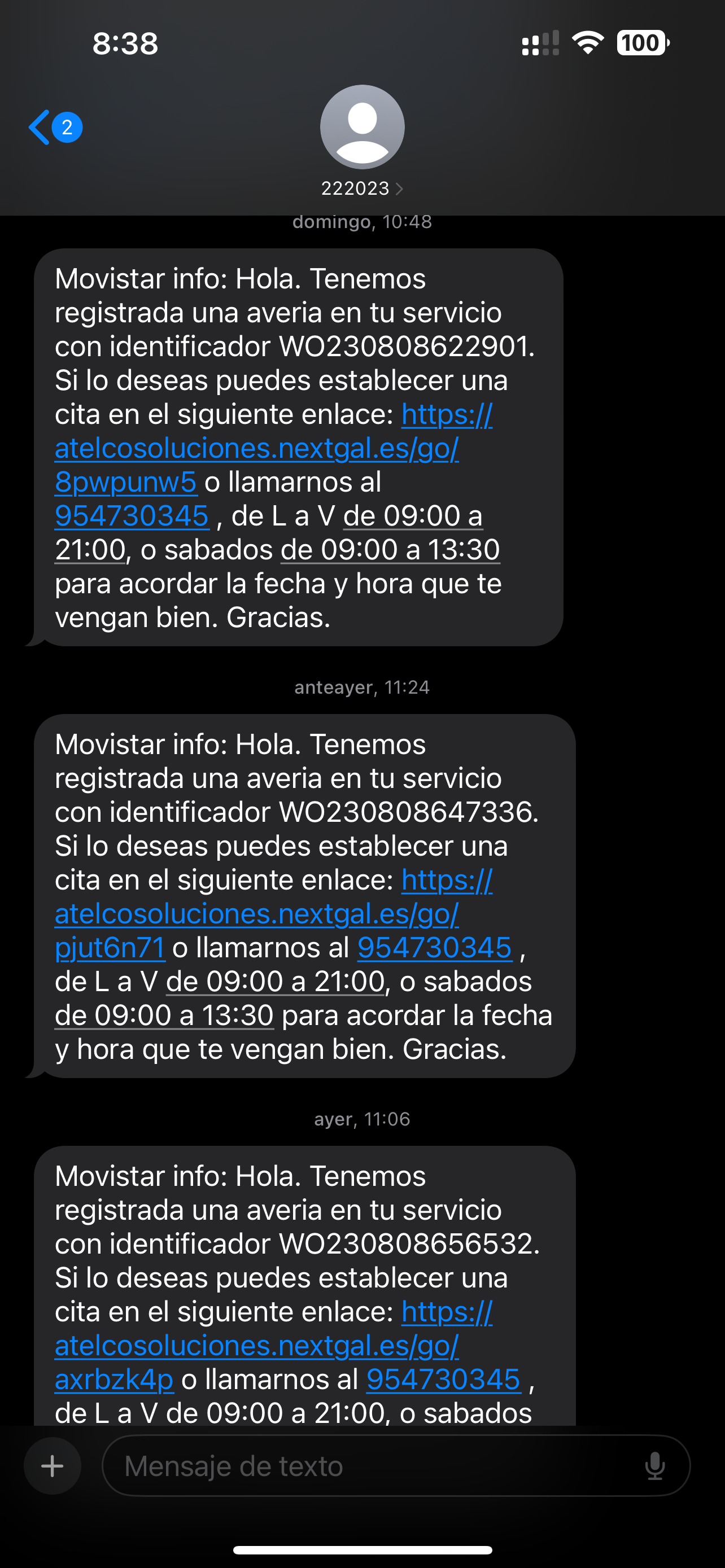Screen dimensions: 725x1568
Task: Open contact details for 222023
Action: click(362, 189)
